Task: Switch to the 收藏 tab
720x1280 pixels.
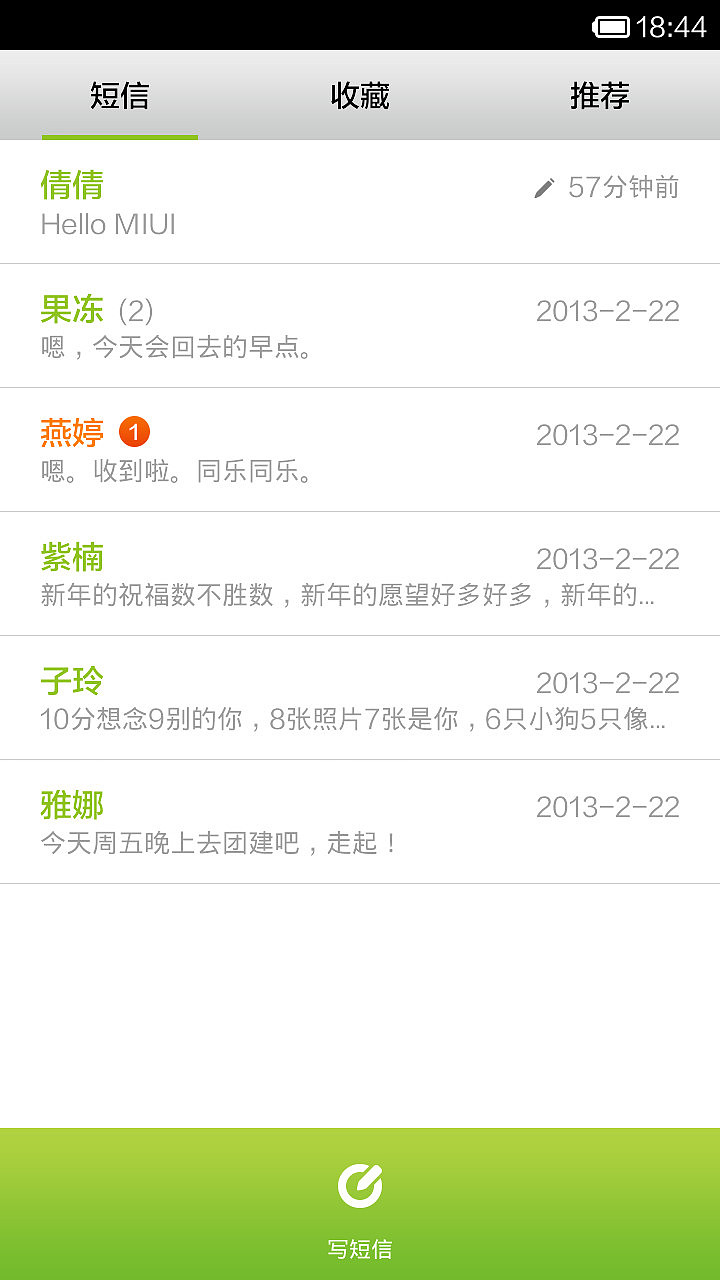Action: tap(360, 96)
